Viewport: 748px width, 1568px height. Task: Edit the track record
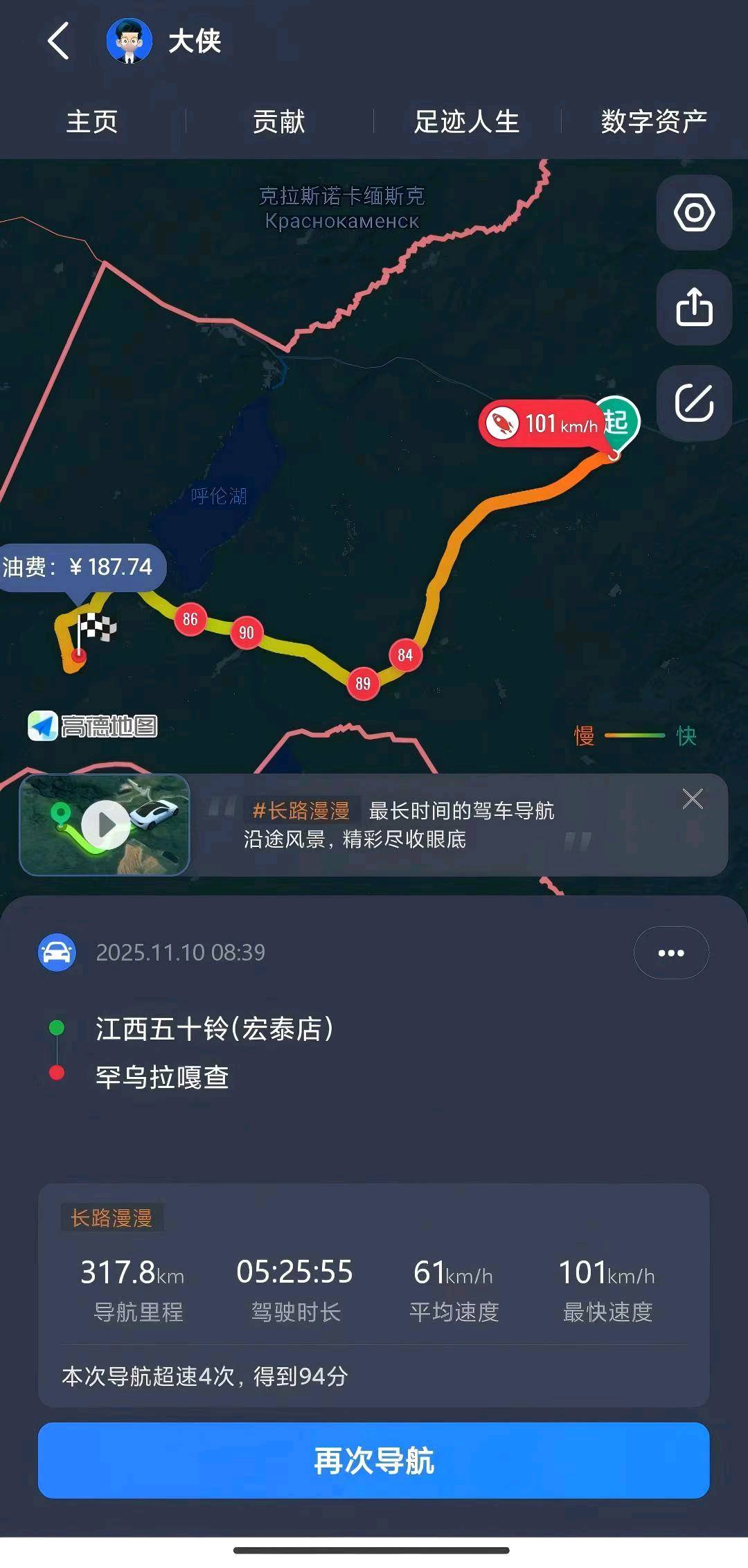694,402
